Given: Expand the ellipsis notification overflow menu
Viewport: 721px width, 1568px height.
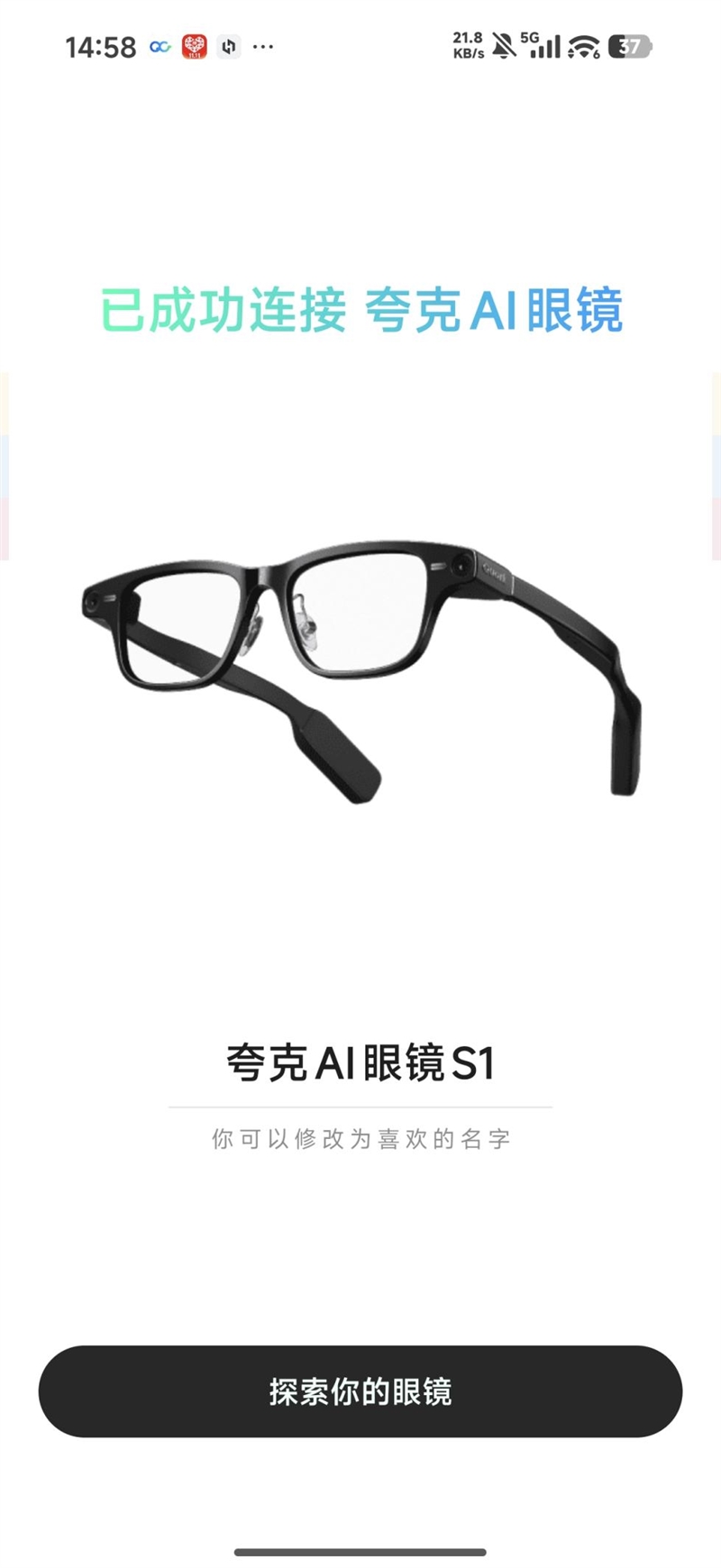Looking at the screenshot, I should 265,45.
